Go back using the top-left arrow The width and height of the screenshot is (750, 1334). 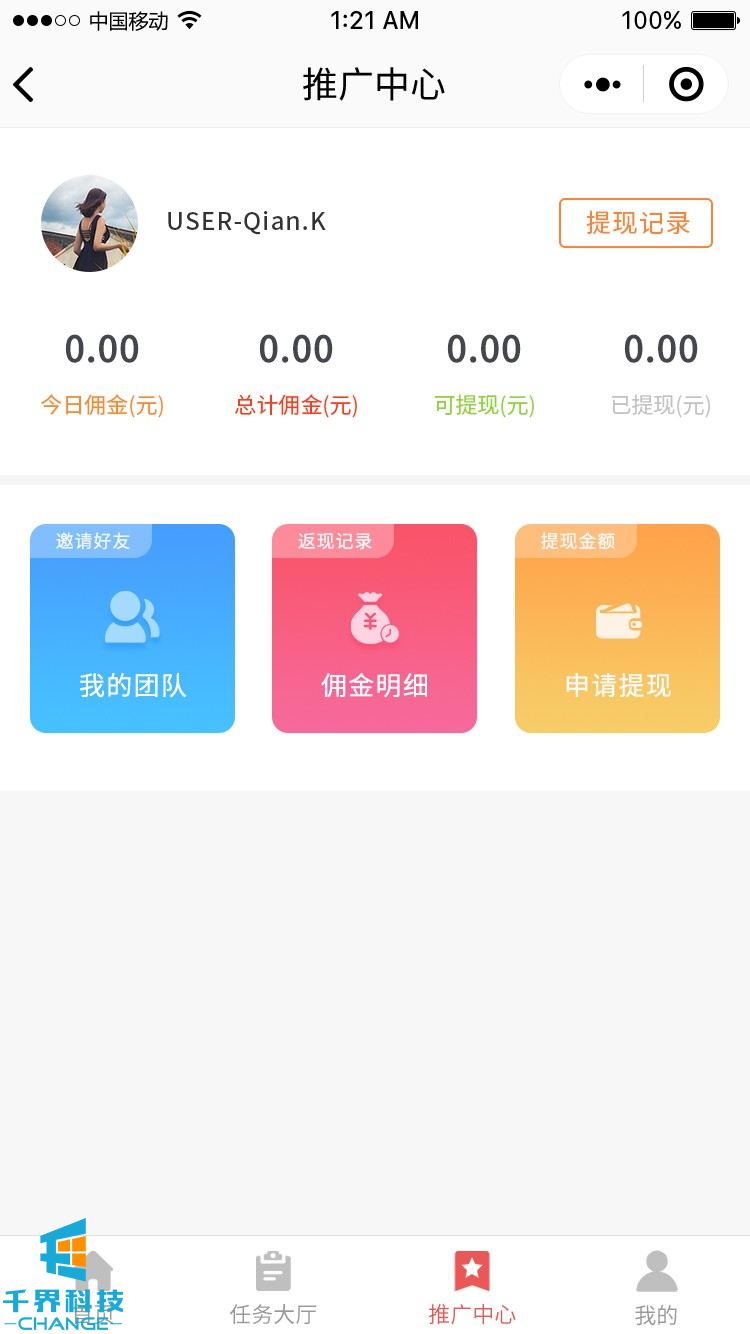(x=25, y=85)
